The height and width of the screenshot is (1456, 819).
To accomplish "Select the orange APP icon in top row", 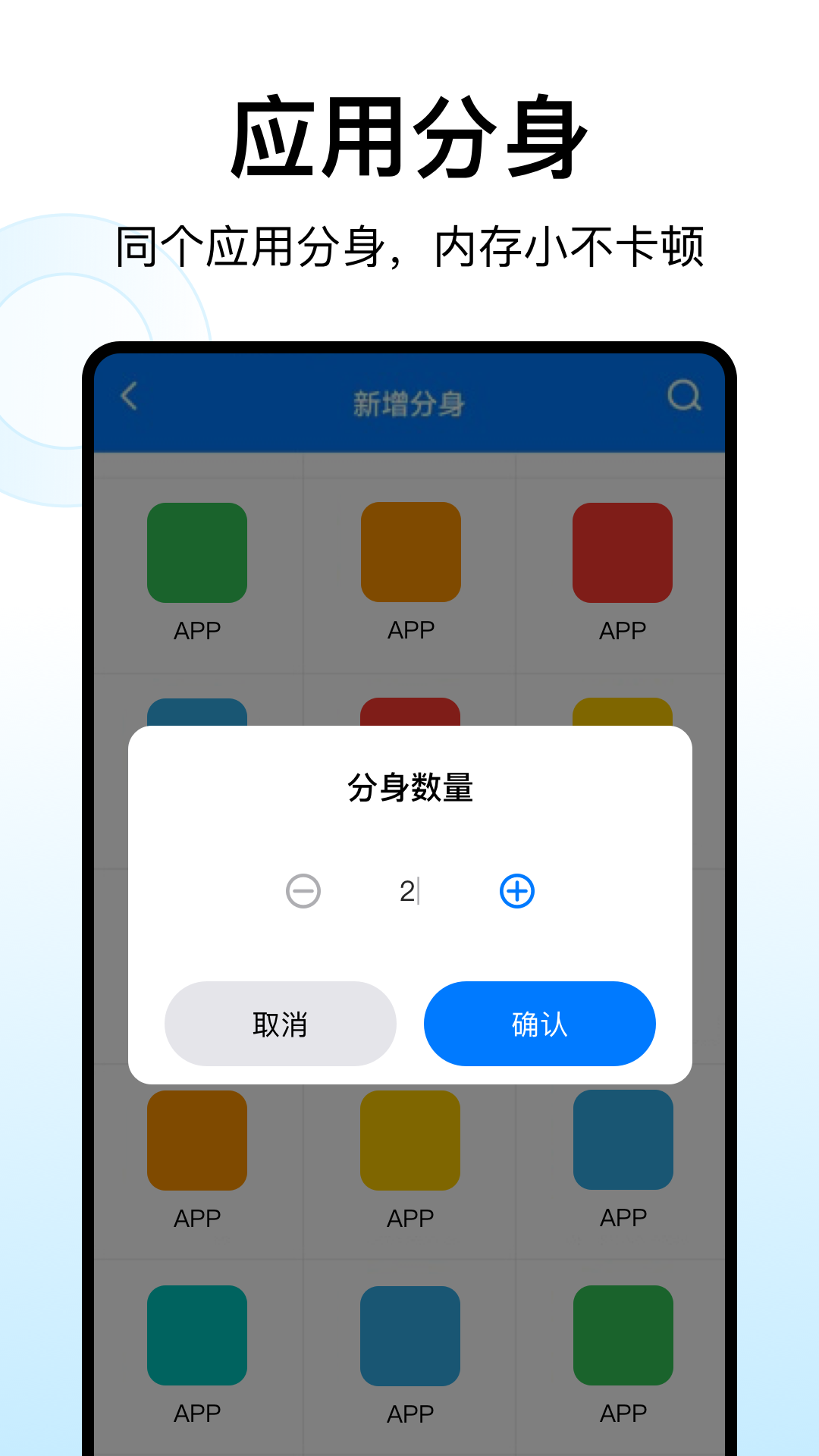I will point(411,552).
